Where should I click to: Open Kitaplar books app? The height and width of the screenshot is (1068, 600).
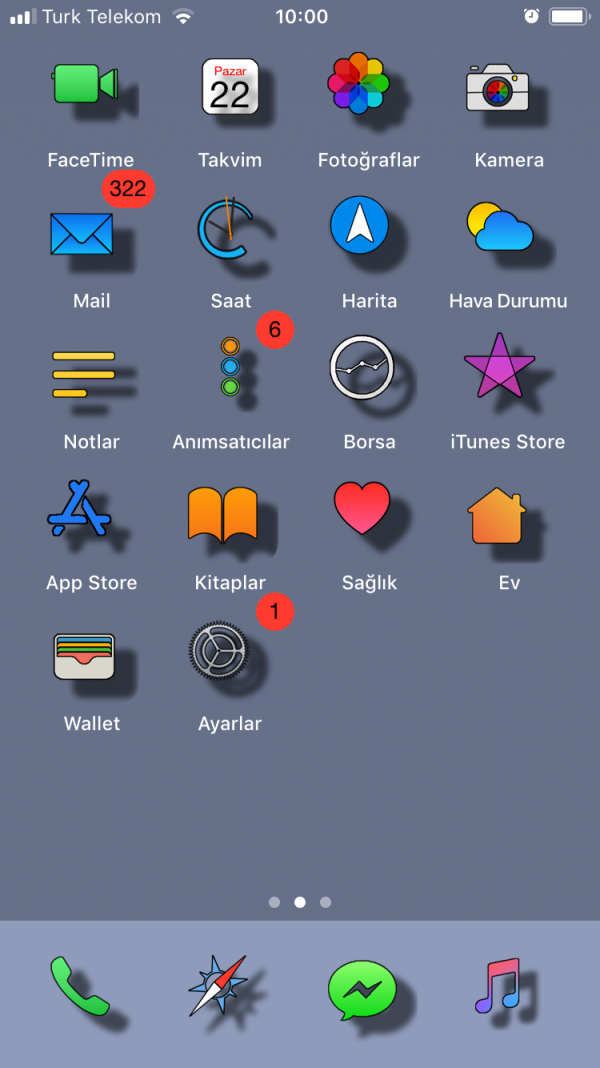[223, 513]
